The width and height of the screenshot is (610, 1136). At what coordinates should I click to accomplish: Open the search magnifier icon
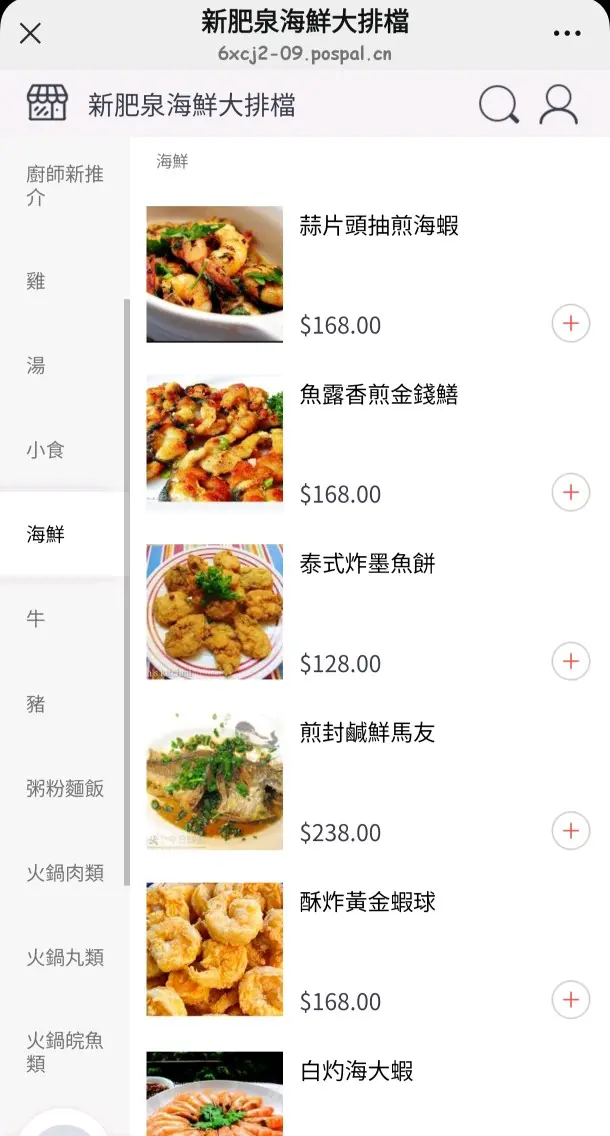click(498, 104)
